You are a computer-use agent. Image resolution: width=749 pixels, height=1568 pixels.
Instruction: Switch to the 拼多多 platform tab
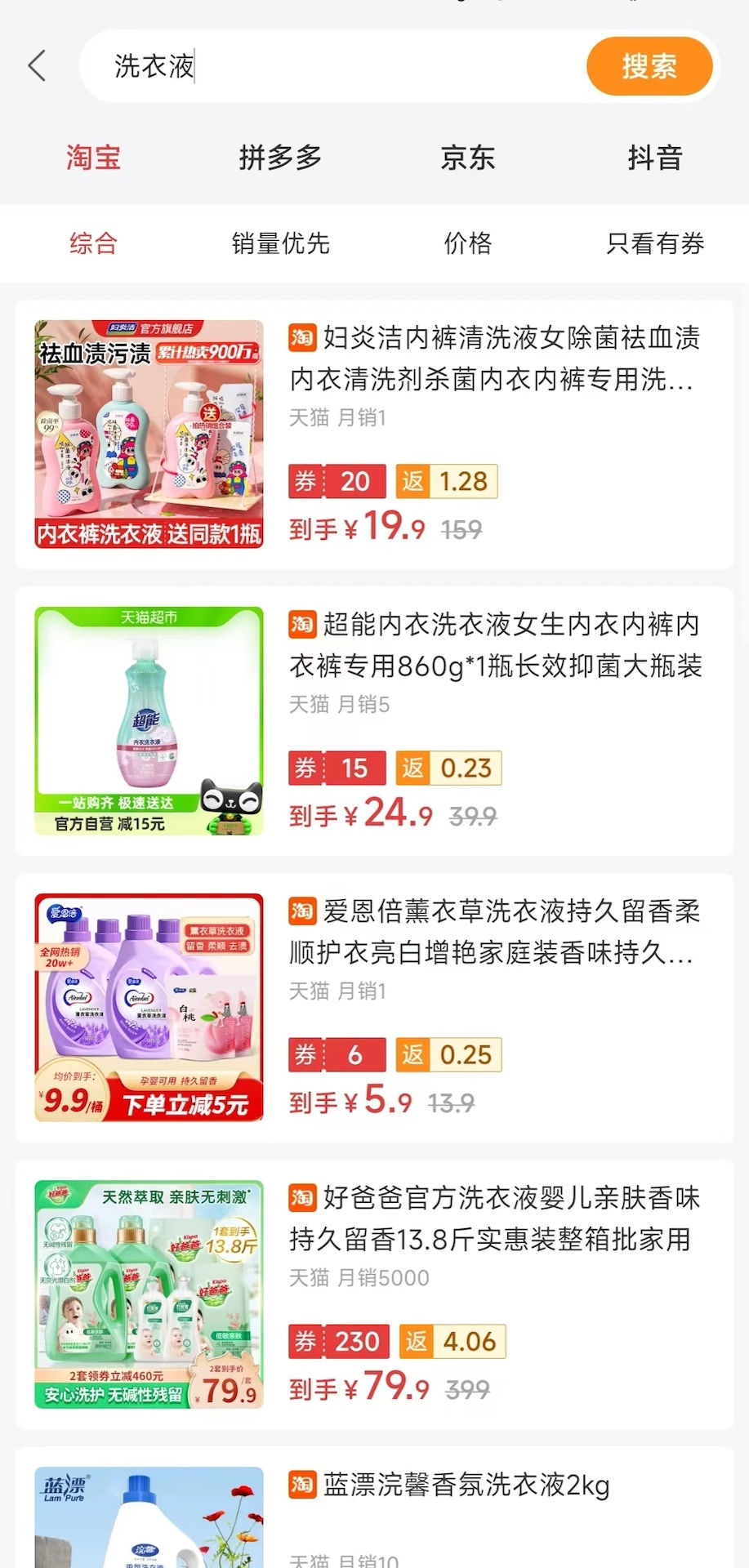point(280,158)
